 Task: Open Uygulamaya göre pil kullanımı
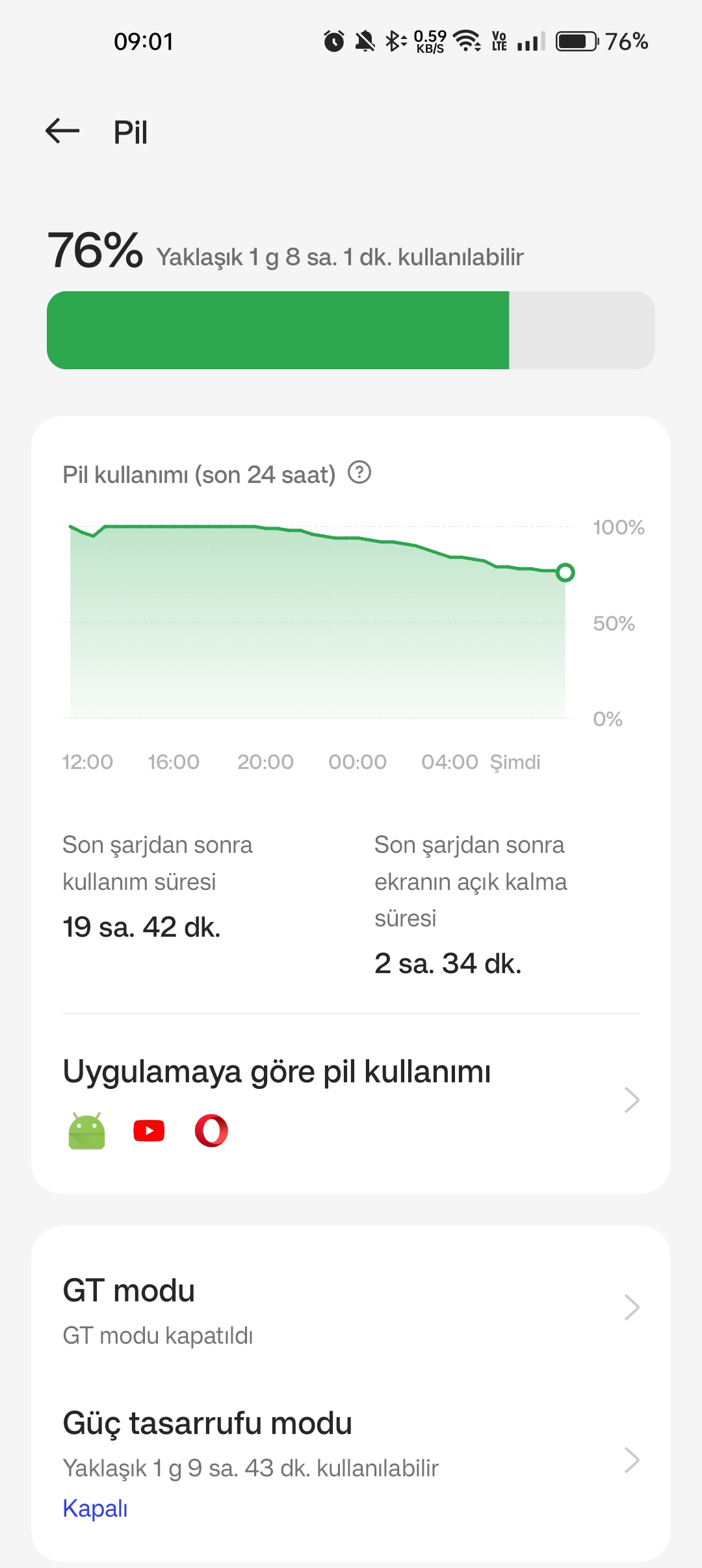tap(351, 1100)
